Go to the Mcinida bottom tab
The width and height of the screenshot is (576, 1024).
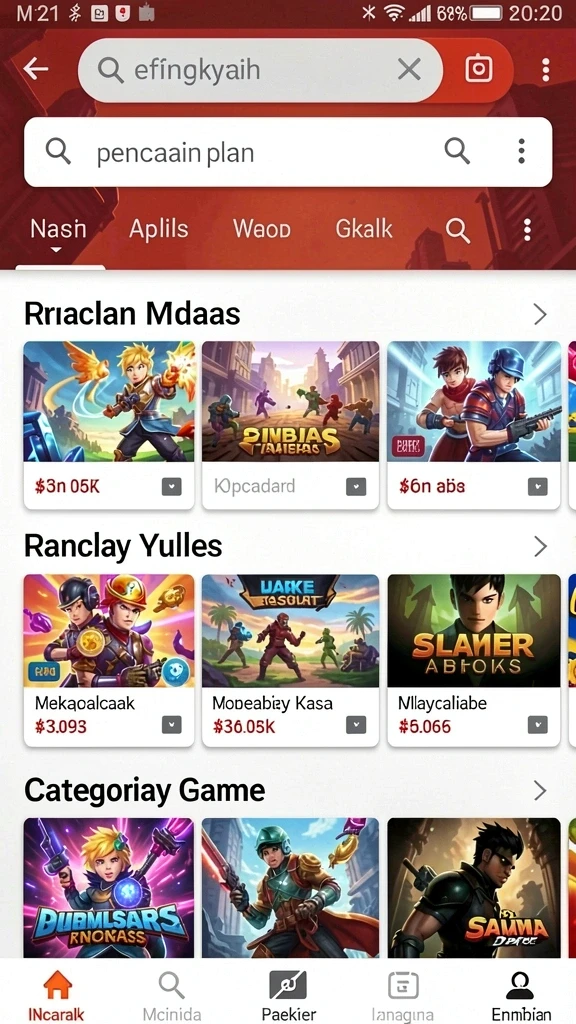pos(172,996)
